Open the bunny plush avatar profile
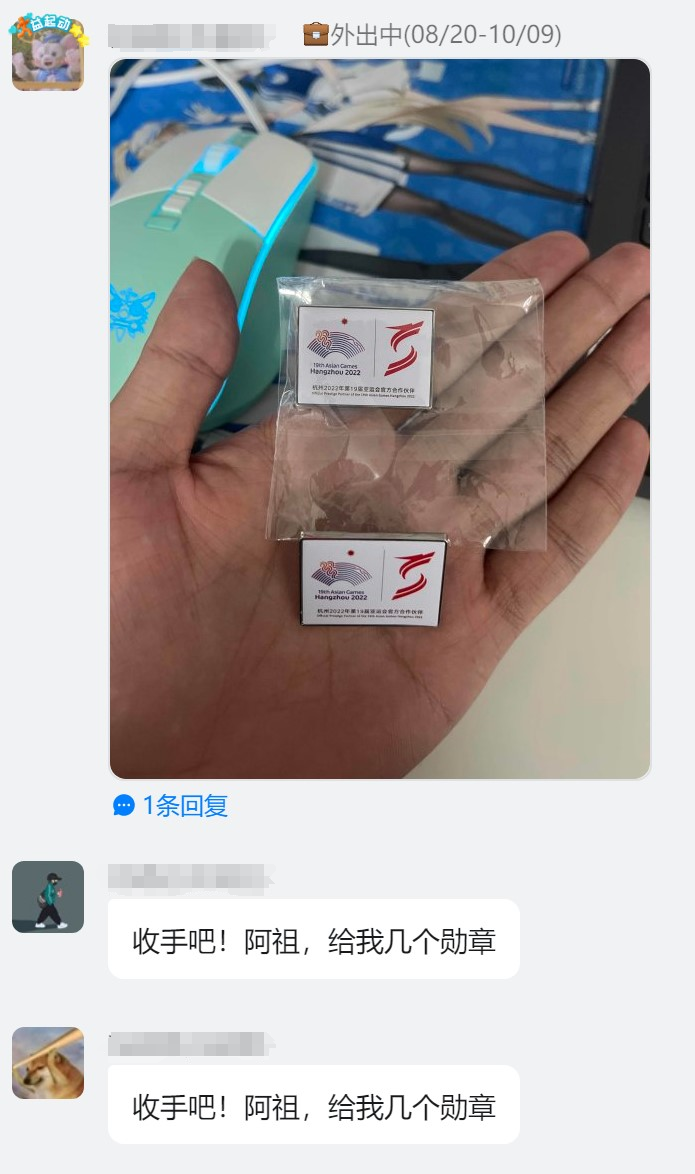Image resolution: width=695 pixels, height=1174 pixels. pos(48,54)
